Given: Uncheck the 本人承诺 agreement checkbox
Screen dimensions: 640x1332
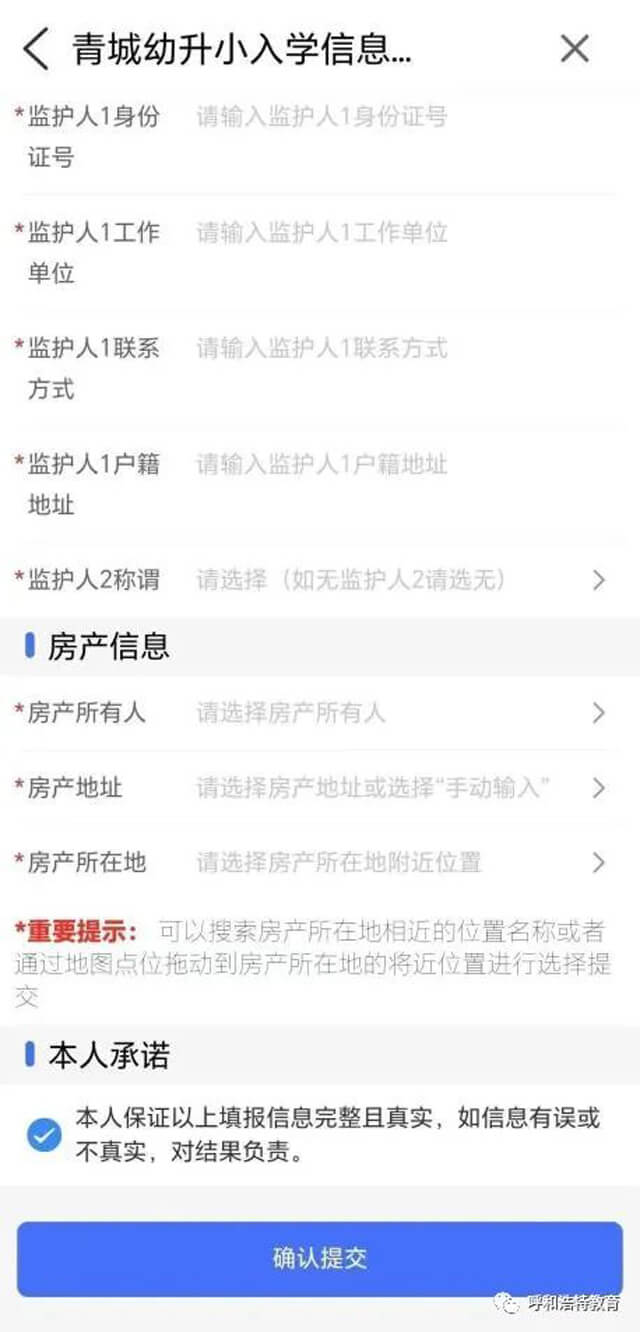Looking at the screenshot, I should [x=44, y=1135].
